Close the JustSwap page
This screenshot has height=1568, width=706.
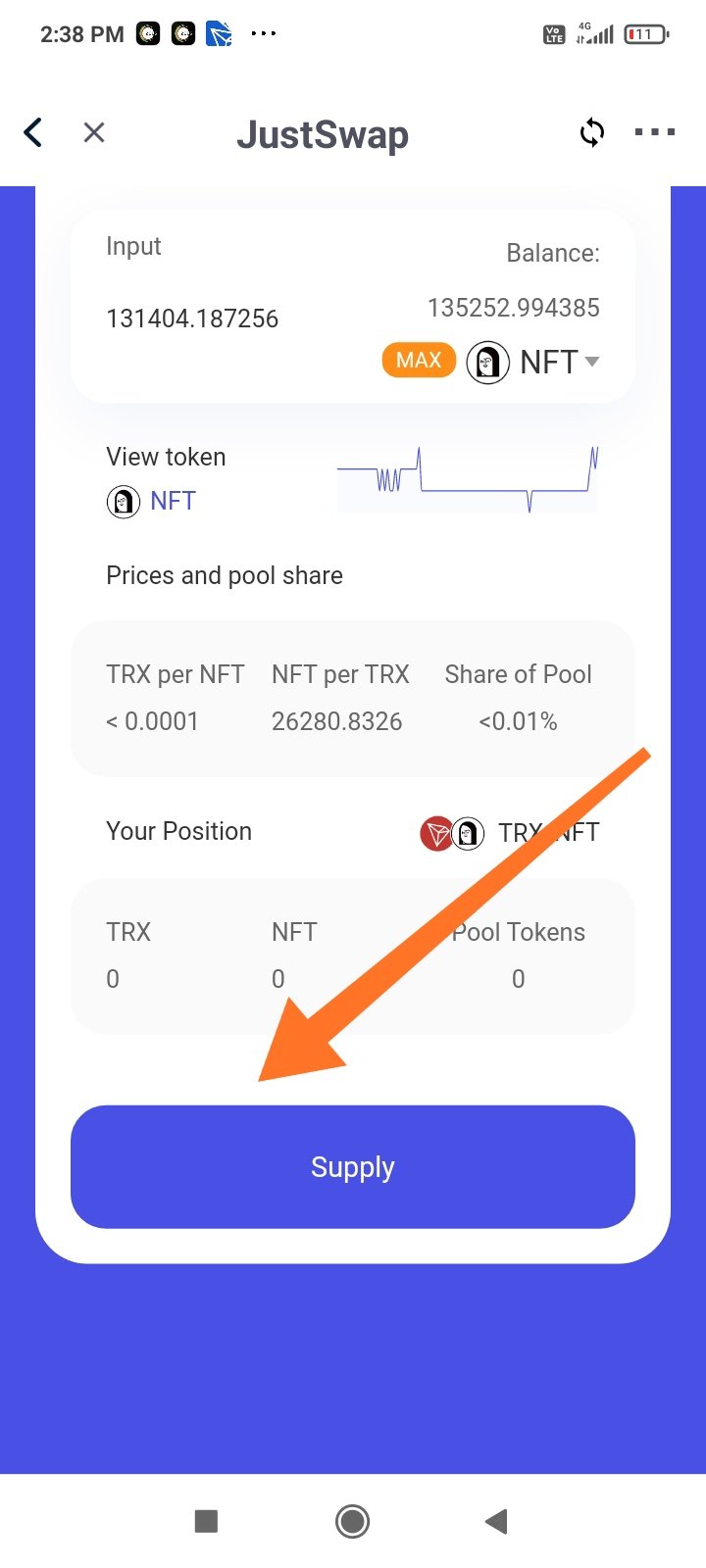click(94, 132)
